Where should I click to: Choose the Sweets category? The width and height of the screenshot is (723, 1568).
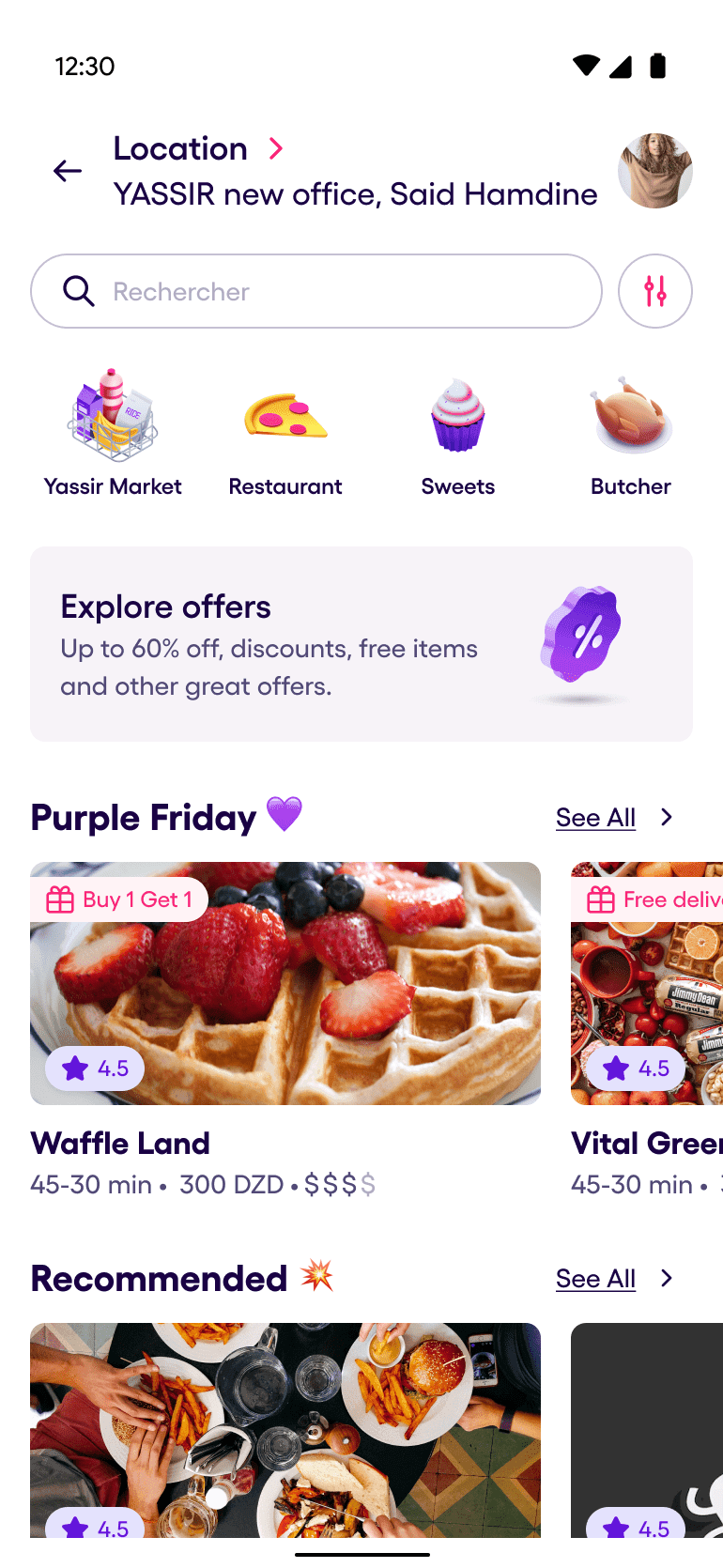click(x=457, y=434)
